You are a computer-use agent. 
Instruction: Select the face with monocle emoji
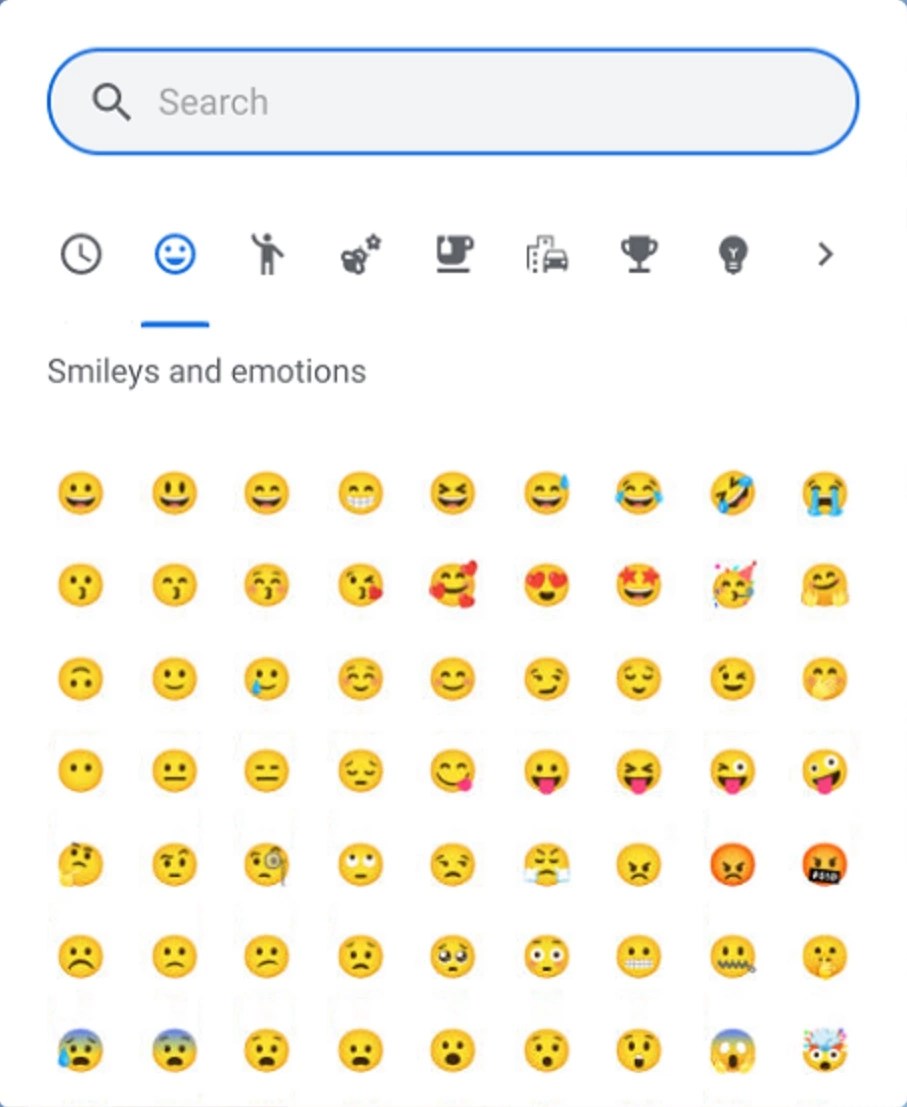[266, 865]
